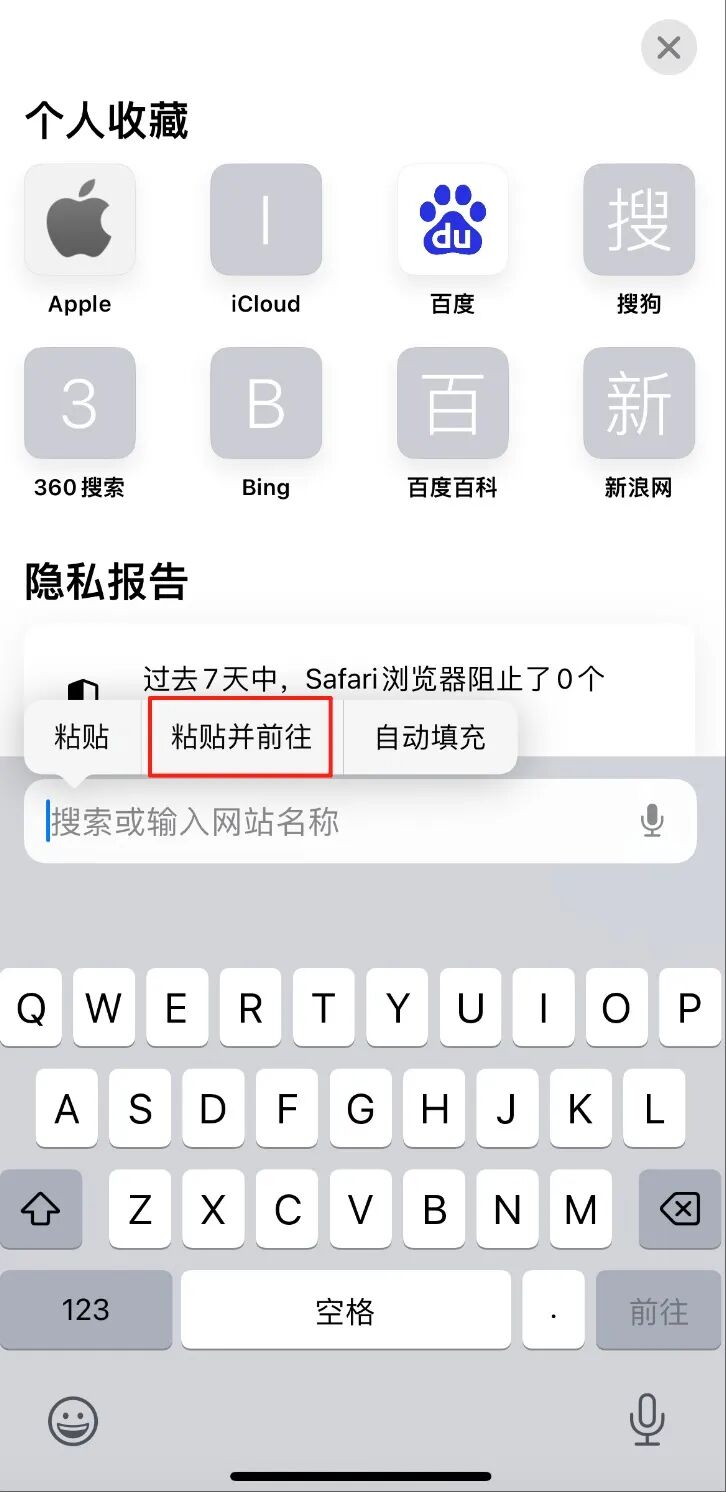Close the Safari start page
Viewport: 726px width, 1492px height.
coord(668,47)
